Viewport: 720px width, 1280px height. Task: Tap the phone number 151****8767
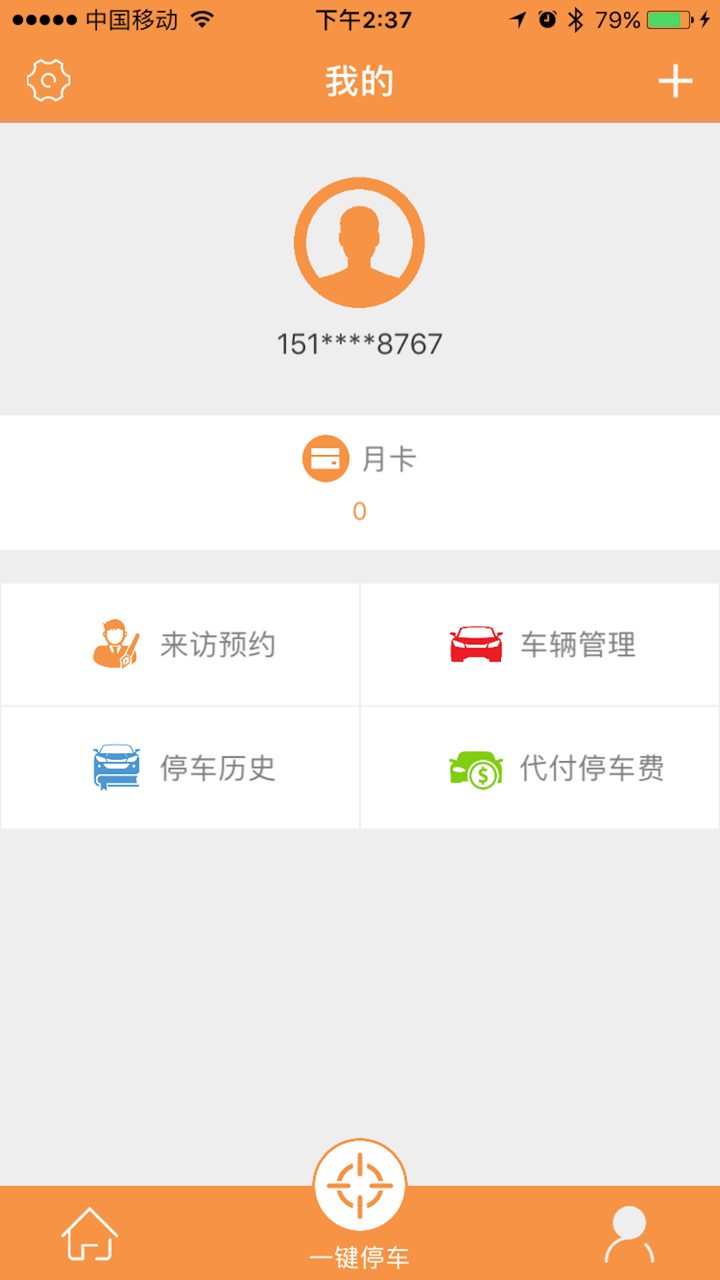359,343
